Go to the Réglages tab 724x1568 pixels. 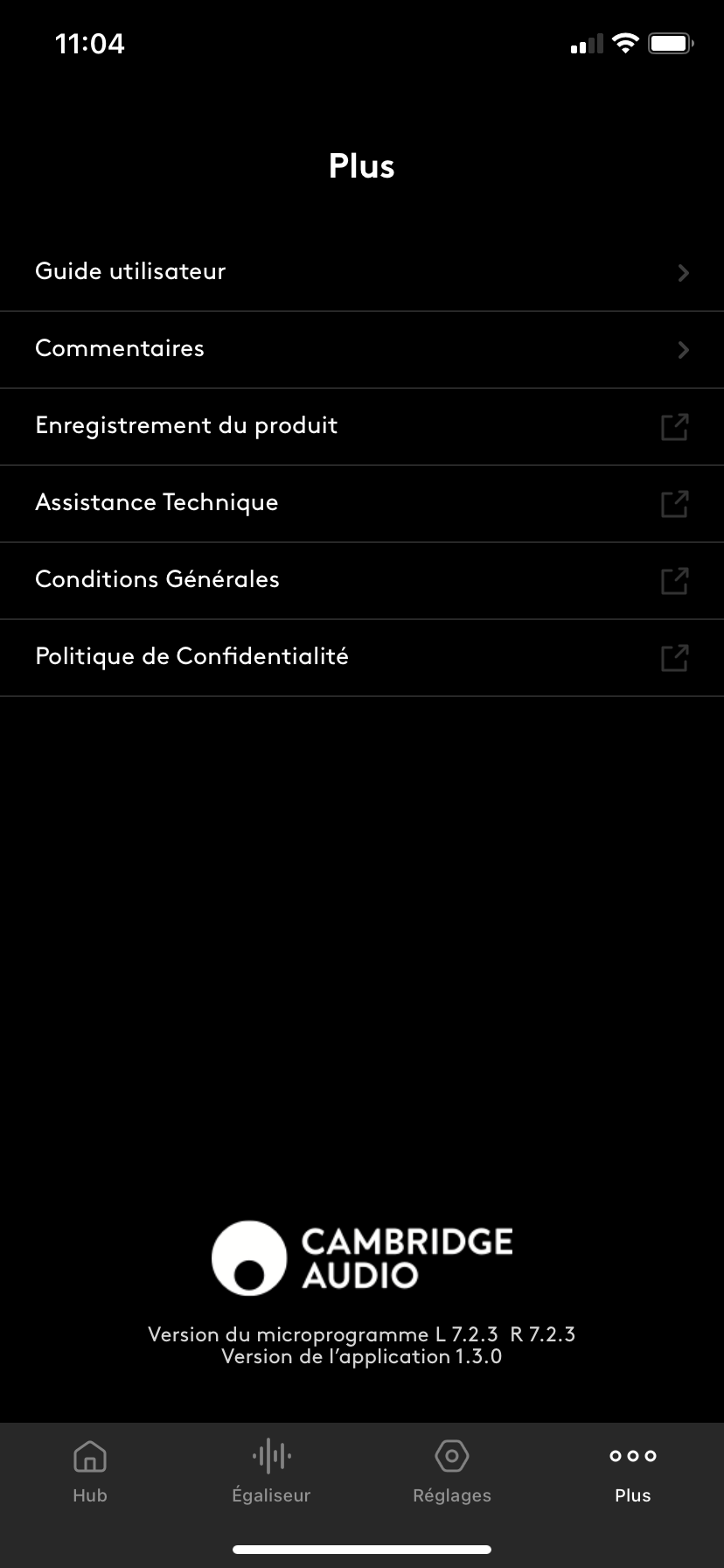[452, 1472]
